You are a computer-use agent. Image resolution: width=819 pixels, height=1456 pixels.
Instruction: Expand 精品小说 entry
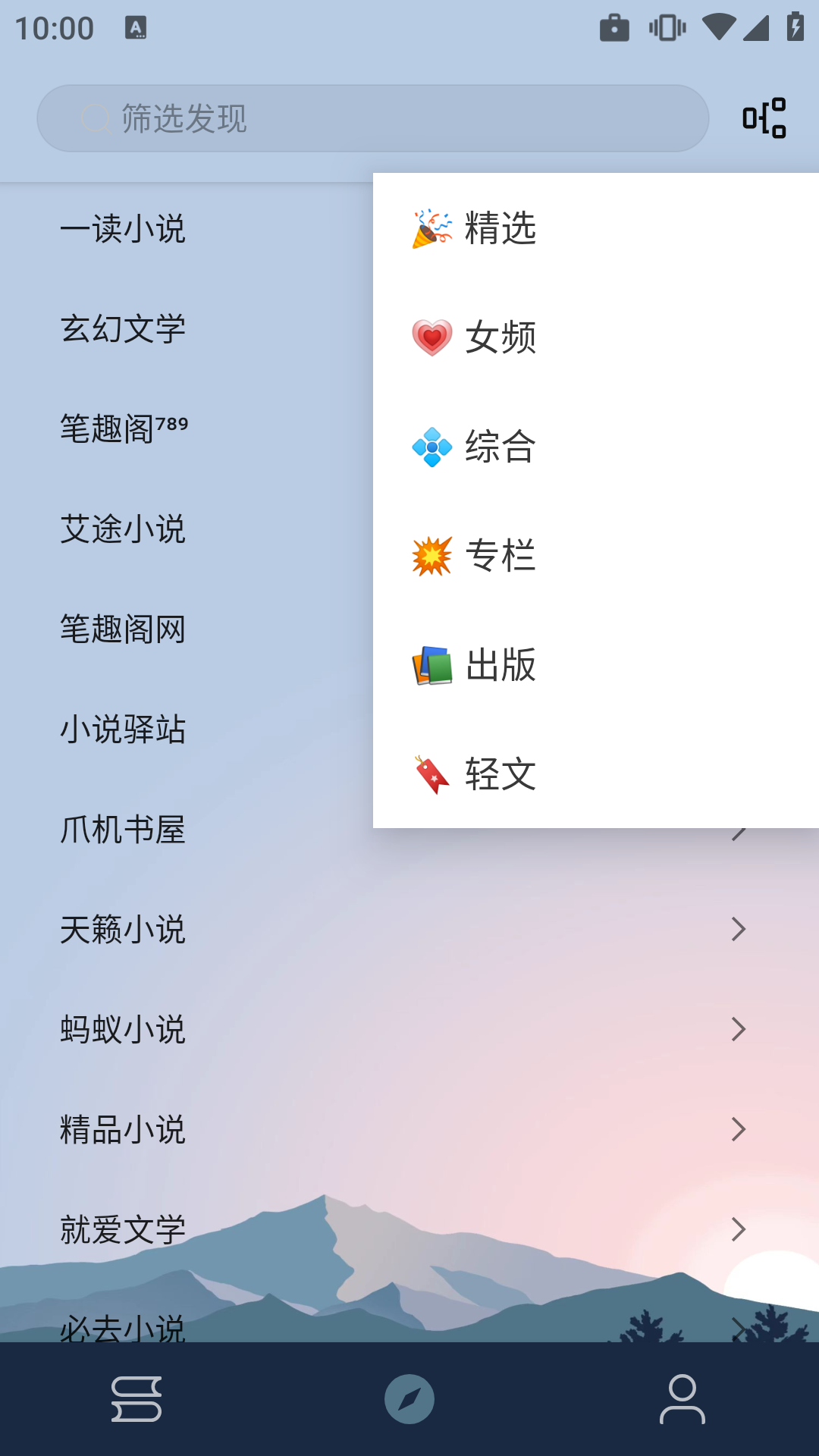[409, 1130]
